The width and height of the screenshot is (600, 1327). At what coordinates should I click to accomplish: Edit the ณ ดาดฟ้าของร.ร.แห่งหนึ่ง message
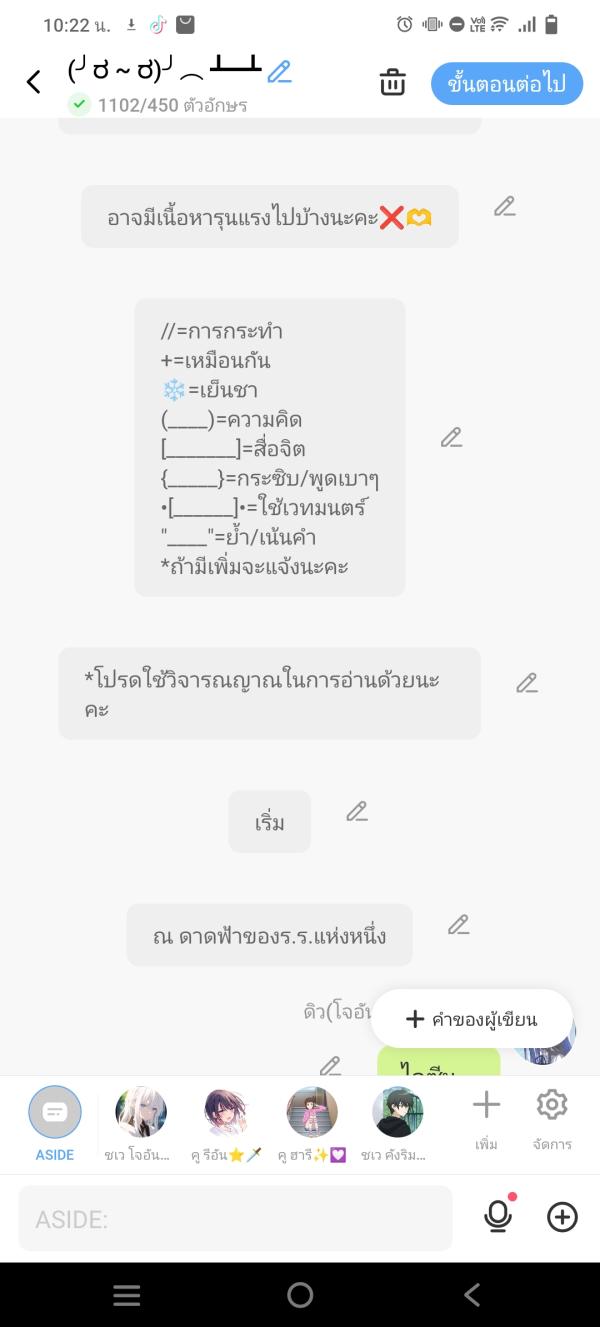(x=459, y=925)
